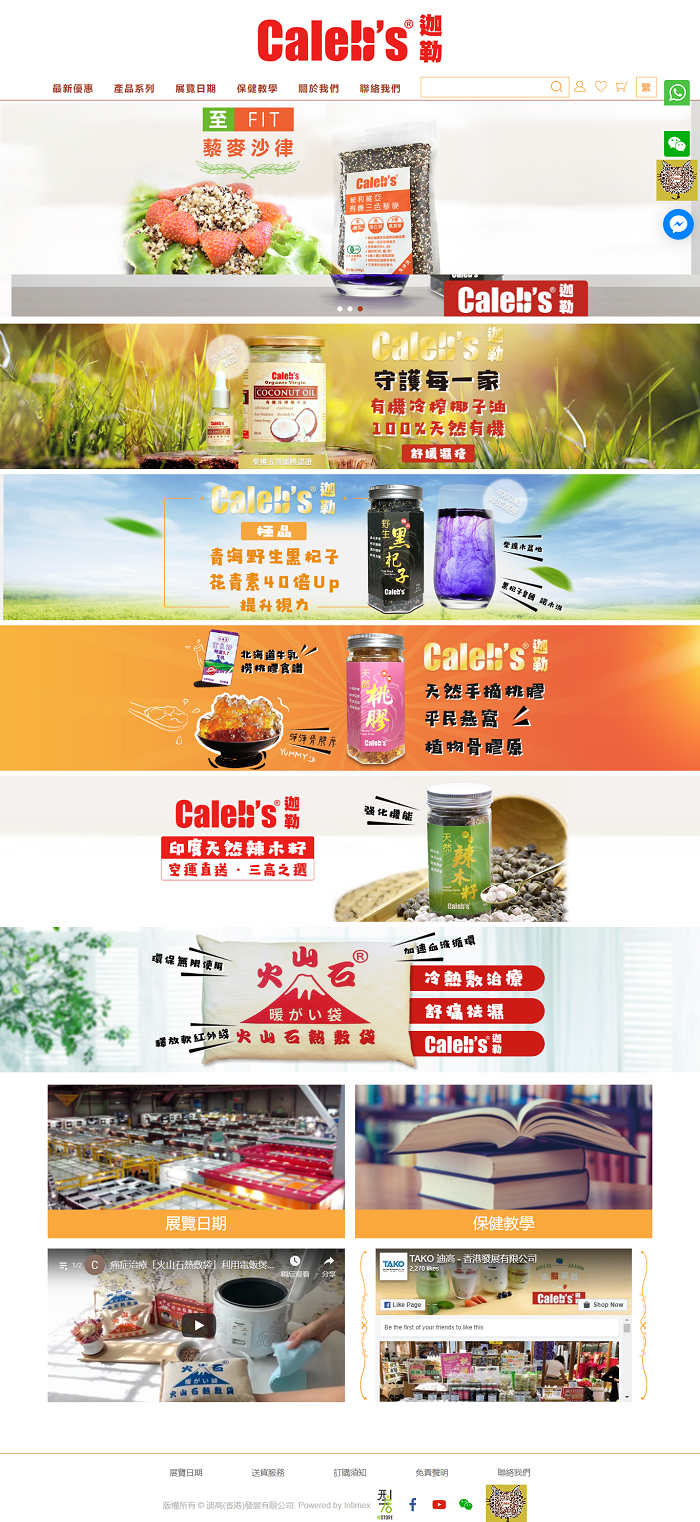
Task: Open the 火山石熱敷袋 banner
Action: coord(350,999)
